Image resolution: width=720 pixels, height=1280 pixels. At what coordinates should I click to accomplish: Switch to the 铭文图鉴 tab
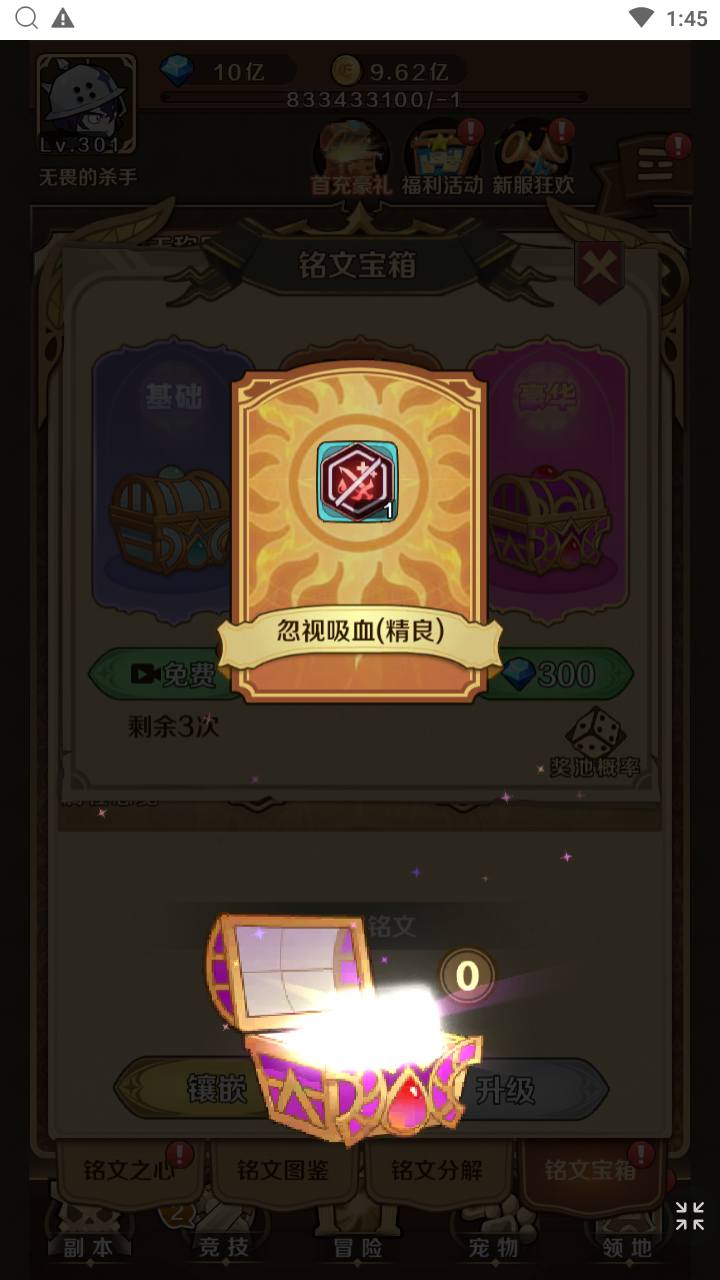[282, 1170]
